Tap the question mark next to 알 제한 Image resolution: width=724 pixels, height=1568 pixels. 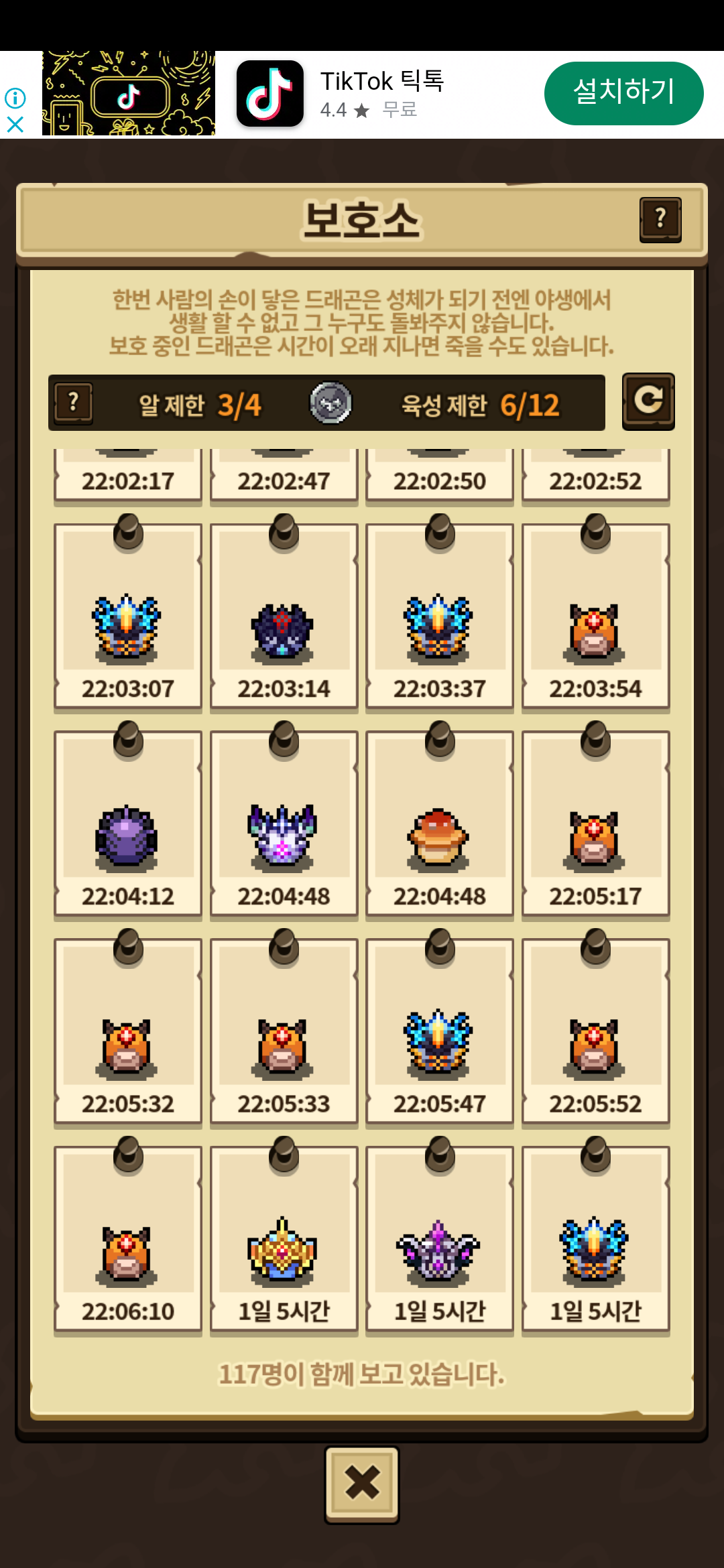tap(74, 403)
